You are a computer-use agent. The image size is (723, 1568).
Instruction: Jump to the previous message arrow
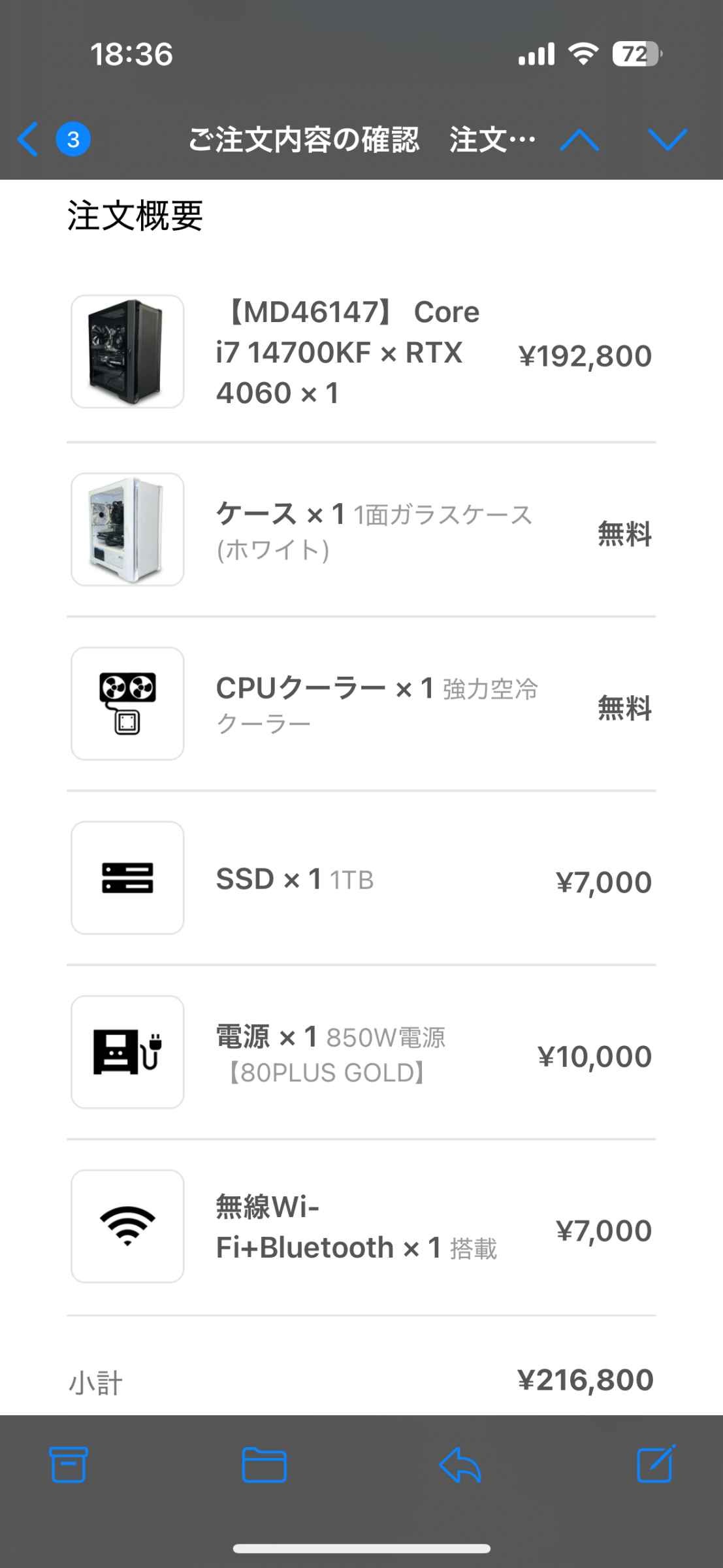pyautogui.click(x=579, y=139)
